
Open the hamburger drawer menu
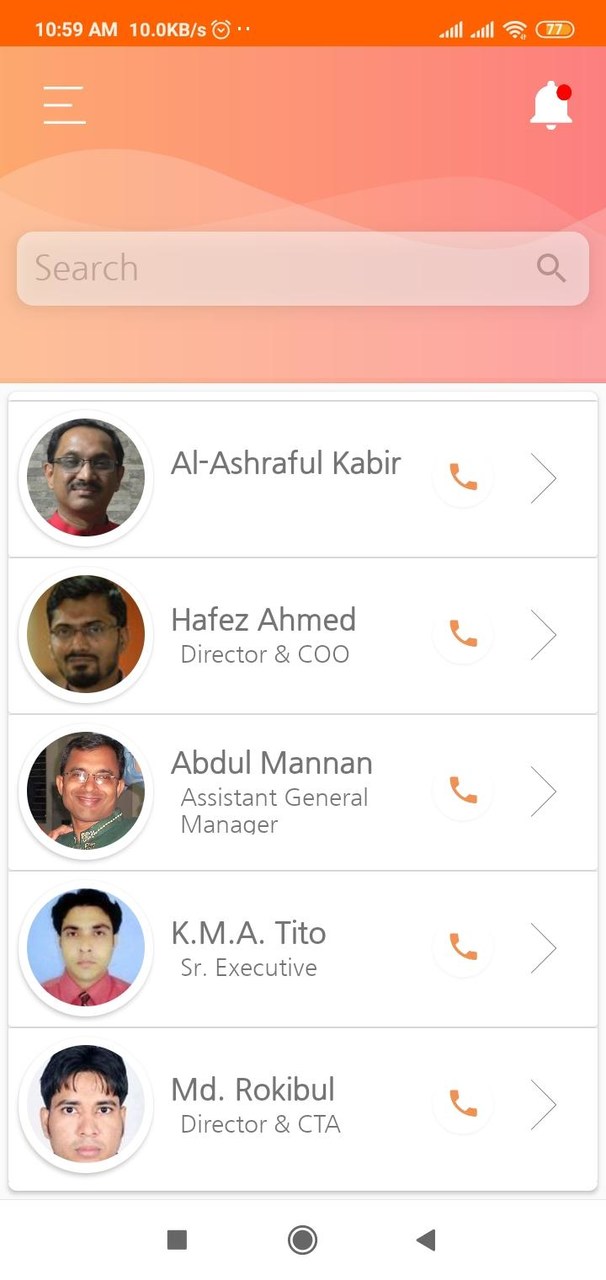(x=64, y=105)
